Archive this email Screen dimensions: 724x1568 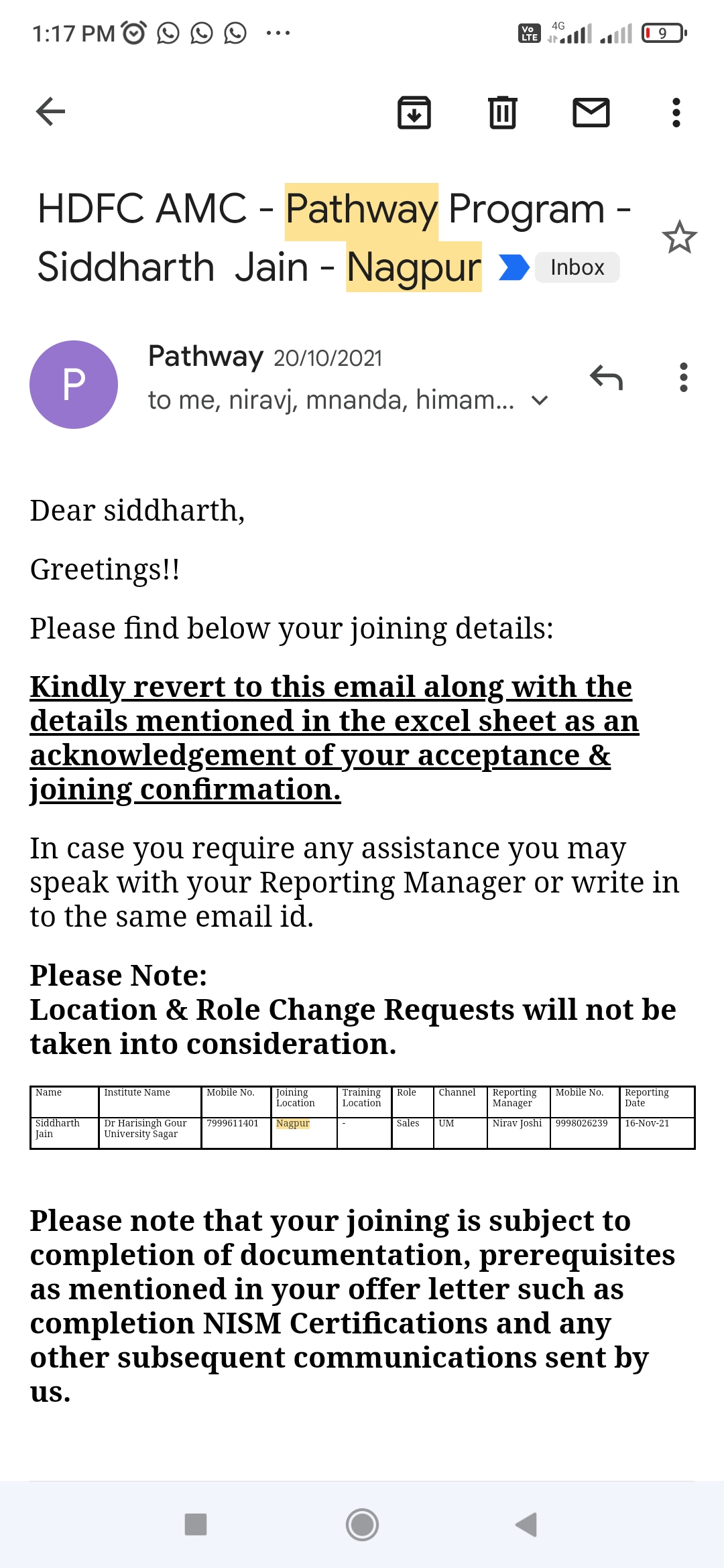pos(414,112)
